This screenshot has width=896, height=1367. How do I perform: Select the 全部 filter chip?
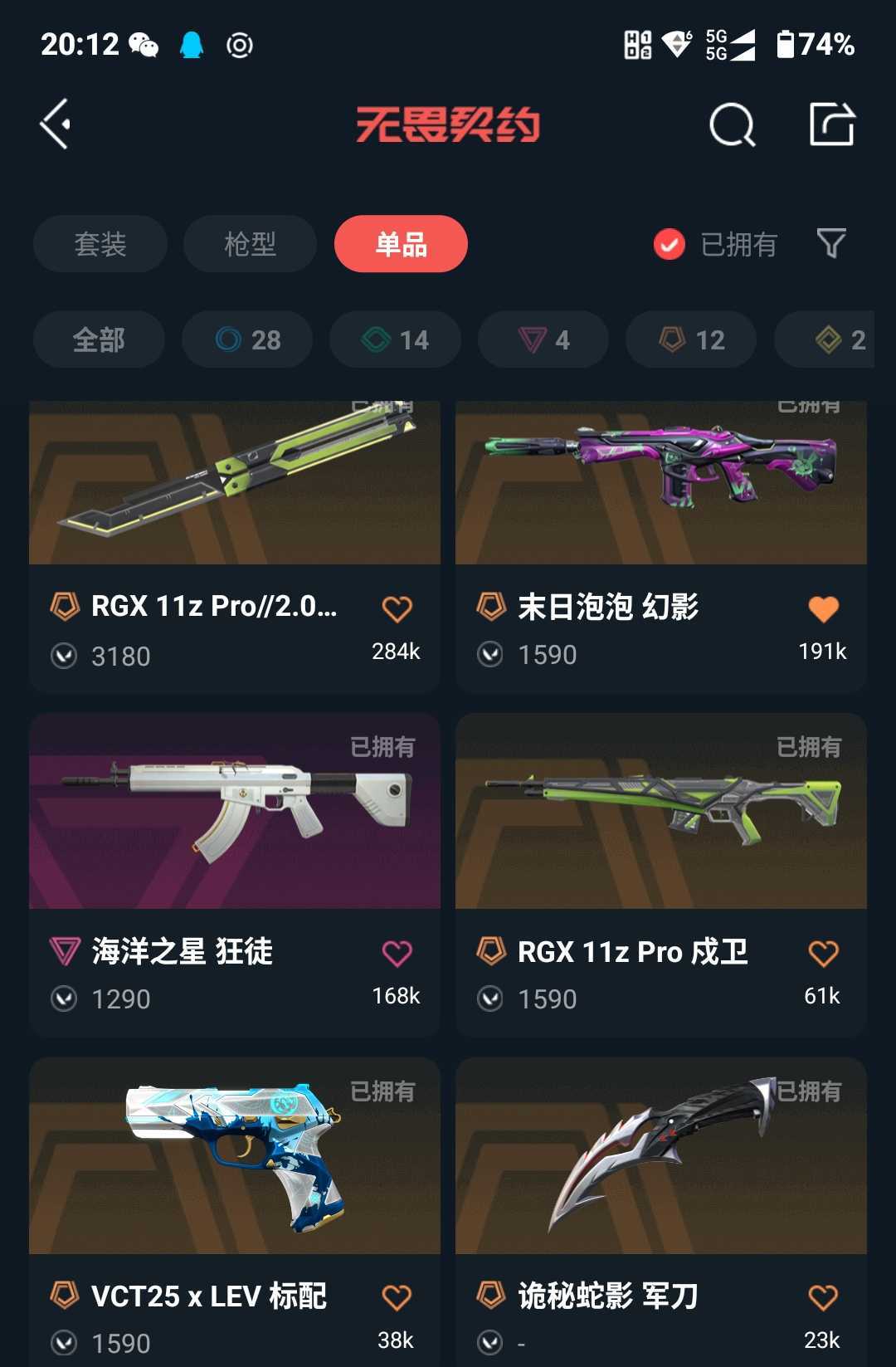click(x=99, y=339)
